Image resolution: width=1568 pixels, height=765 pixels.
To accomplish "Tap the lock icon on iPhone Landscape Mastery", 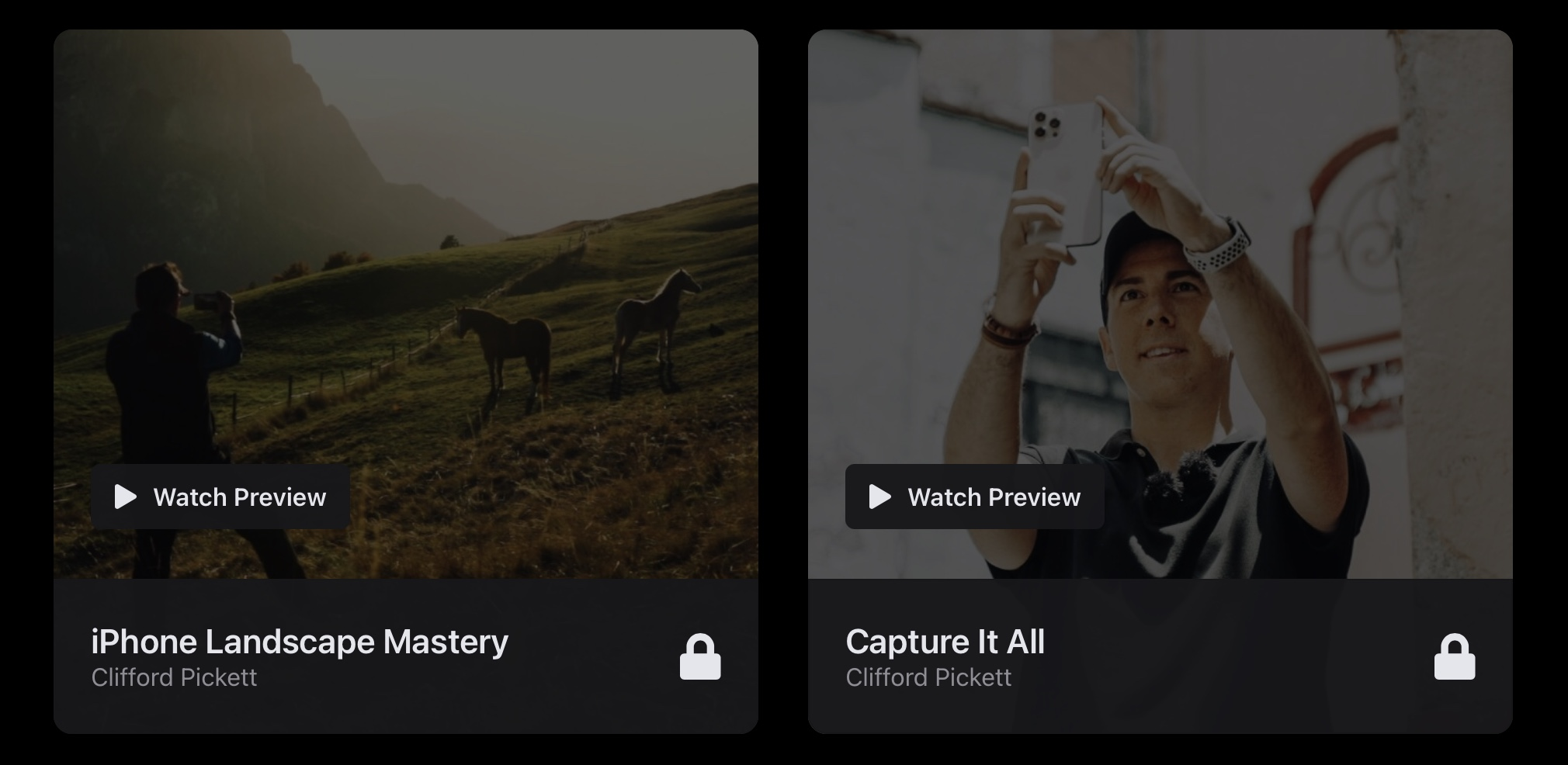I will tap(700, 656).
